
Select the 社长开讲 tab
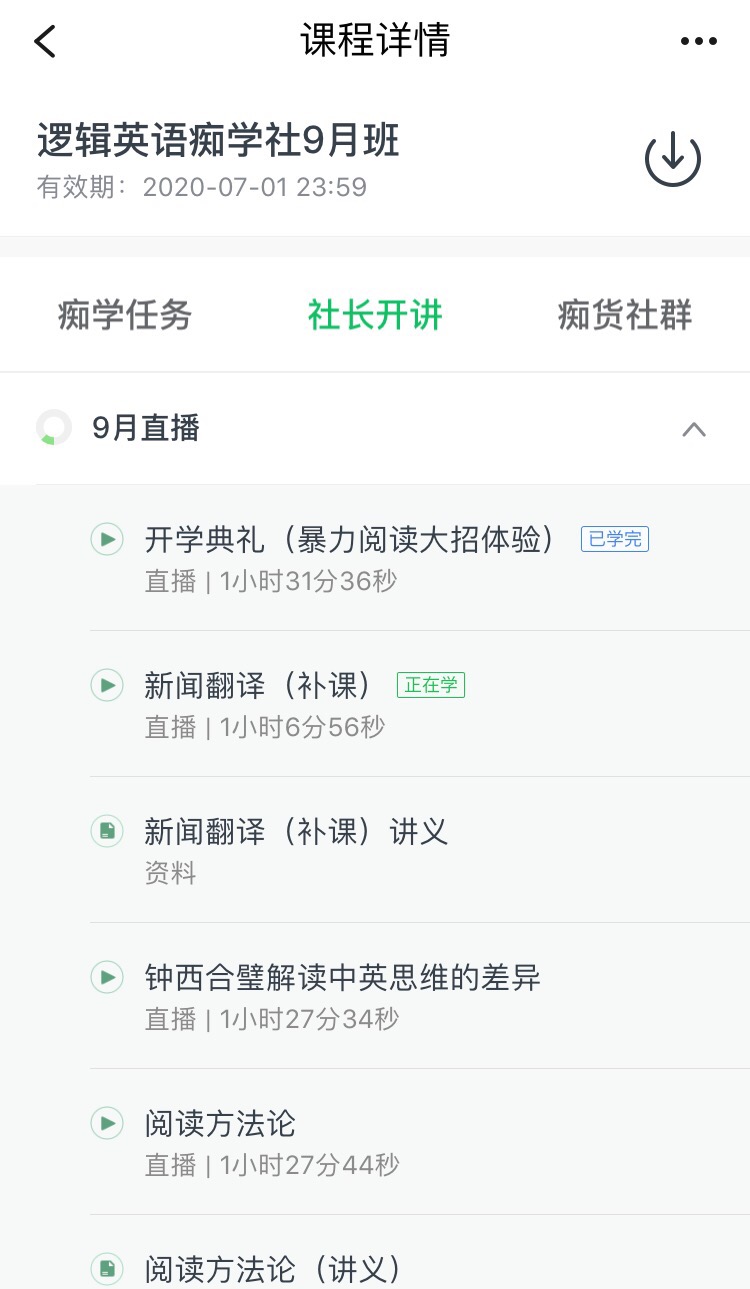(x=375, y=316)
